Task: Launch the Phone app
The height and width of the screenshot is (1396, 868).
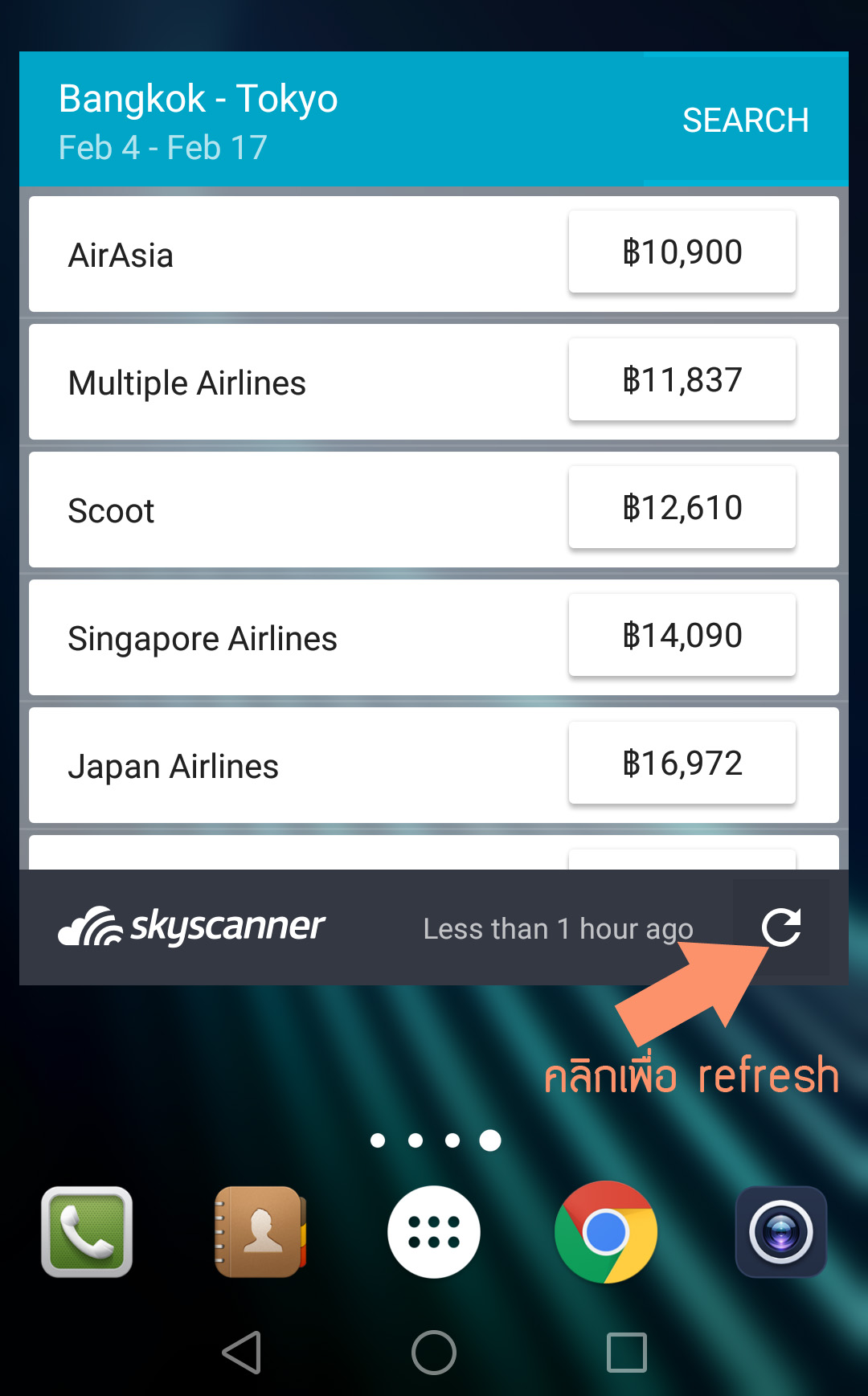Action: (x=87, y=1232)
